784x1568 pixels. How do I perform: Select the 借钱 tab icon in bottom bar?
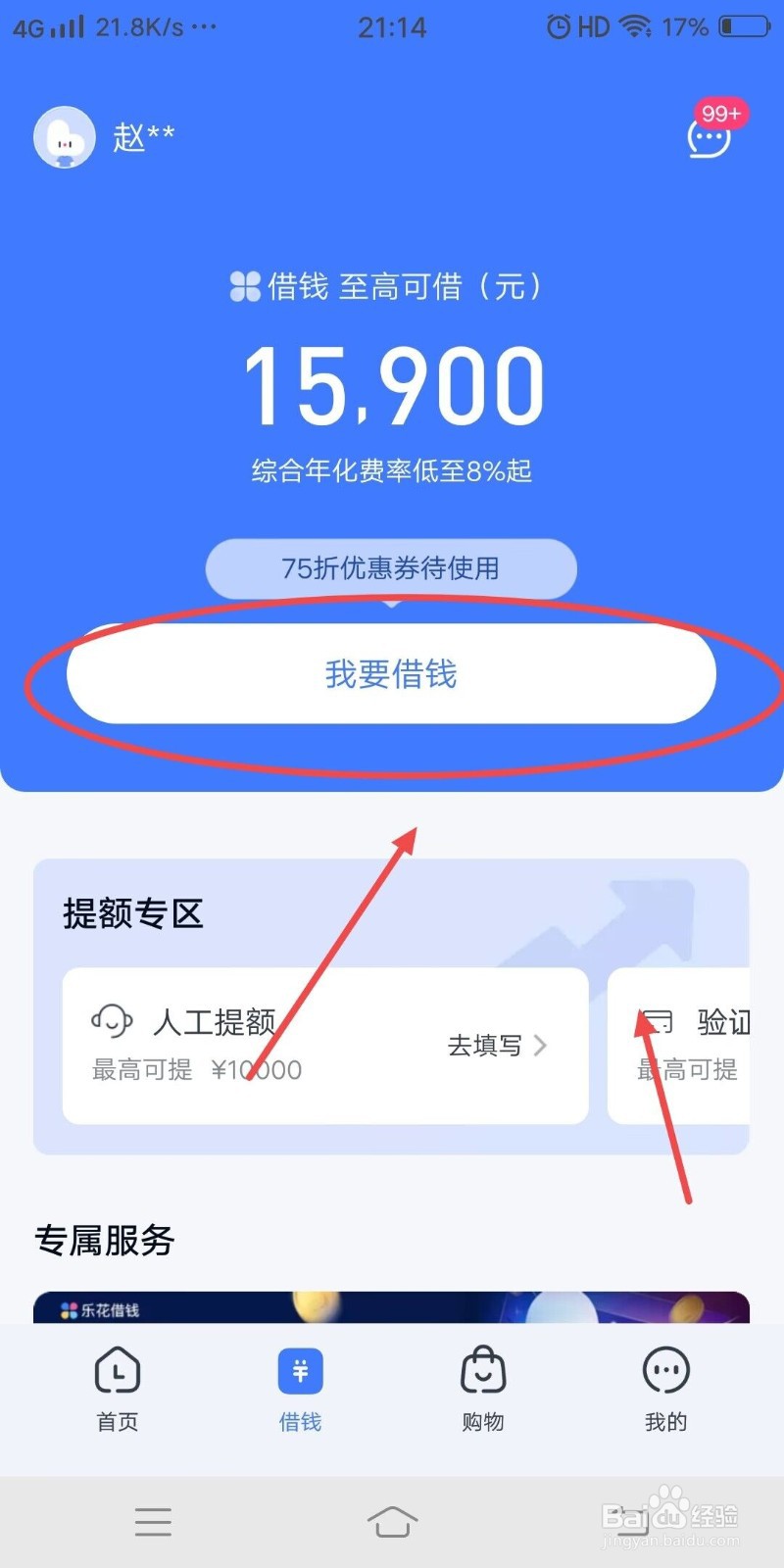click(300, 1370)
